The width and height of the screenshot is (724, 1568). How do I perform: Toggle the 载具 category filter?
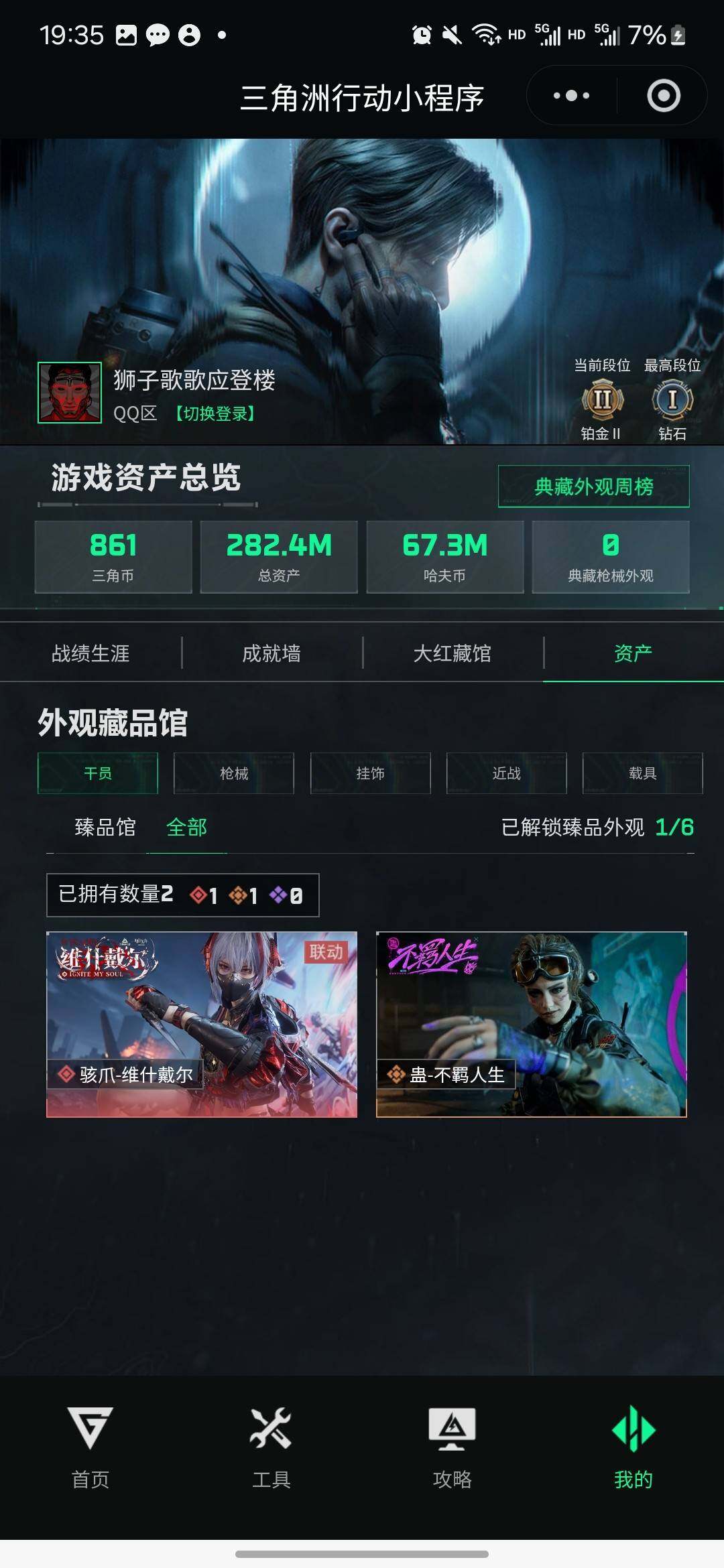(x=642, y=773)
